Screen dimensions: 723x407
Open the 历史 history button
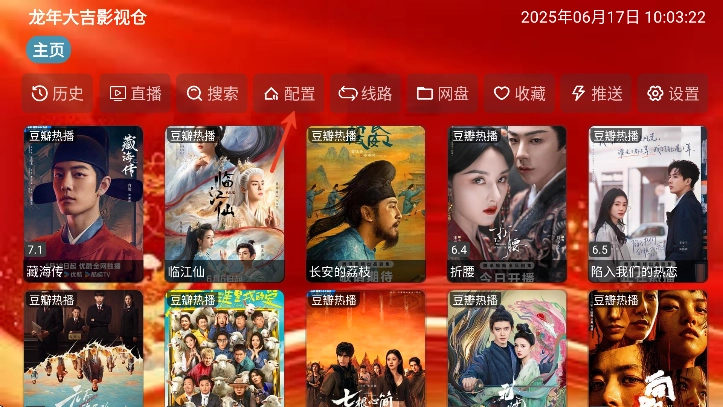click(57, 94)
